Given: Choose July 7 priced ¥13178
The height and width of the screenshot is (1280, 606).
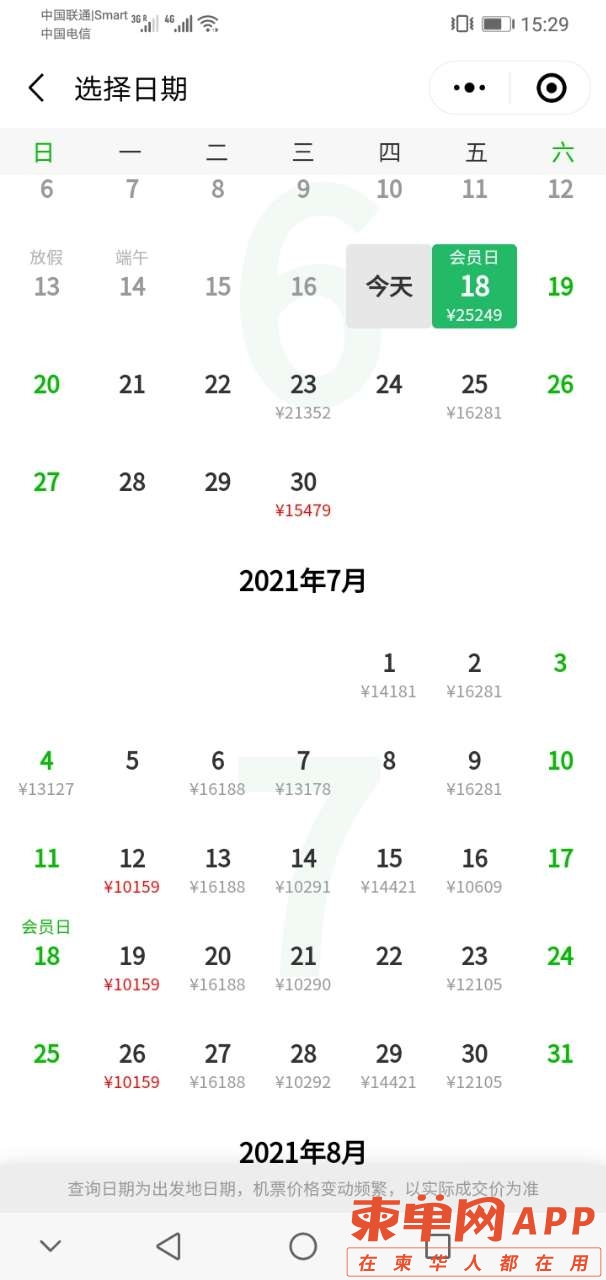Looking at the screenshot, I should click(x=303, y=771).
